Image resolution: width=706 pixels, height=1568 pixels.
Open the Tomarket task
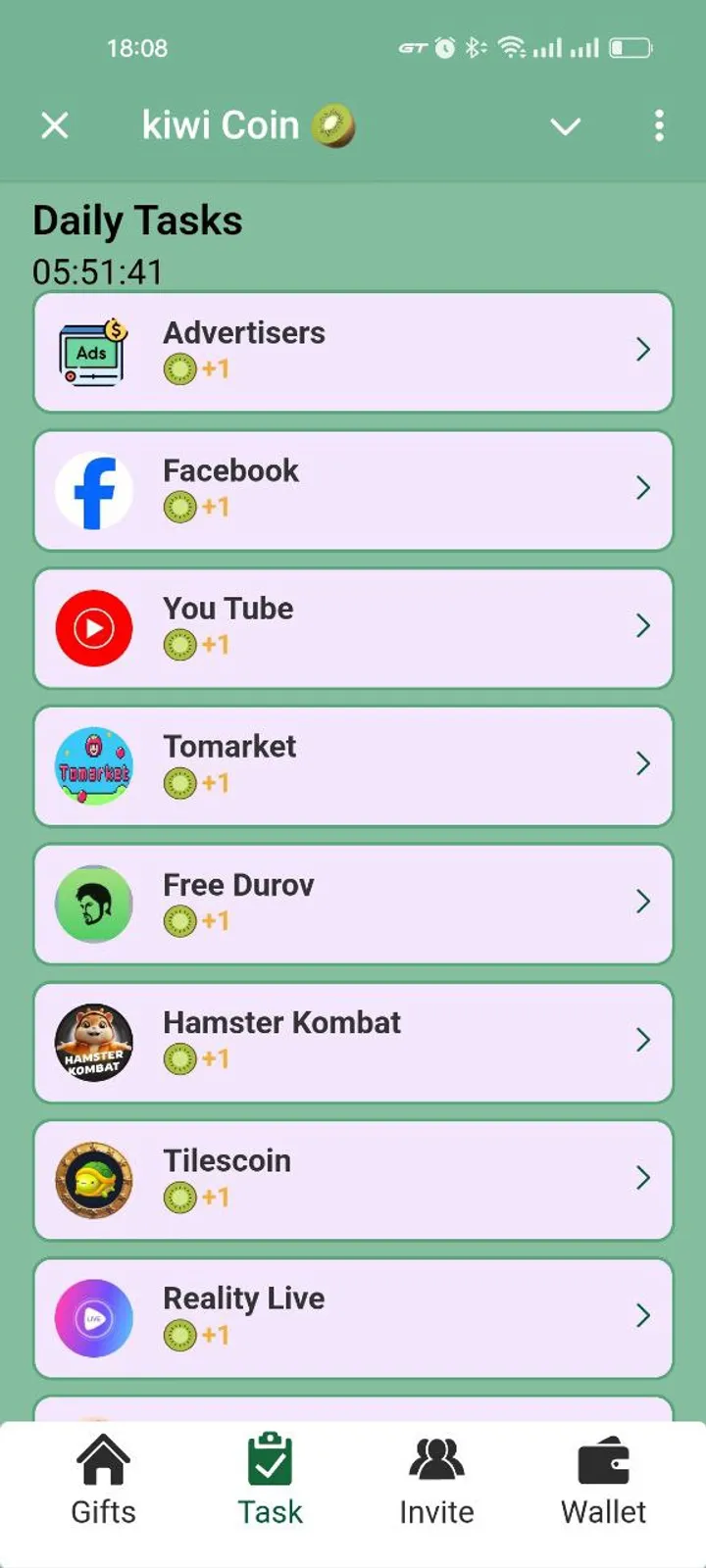tap(353, 765)
